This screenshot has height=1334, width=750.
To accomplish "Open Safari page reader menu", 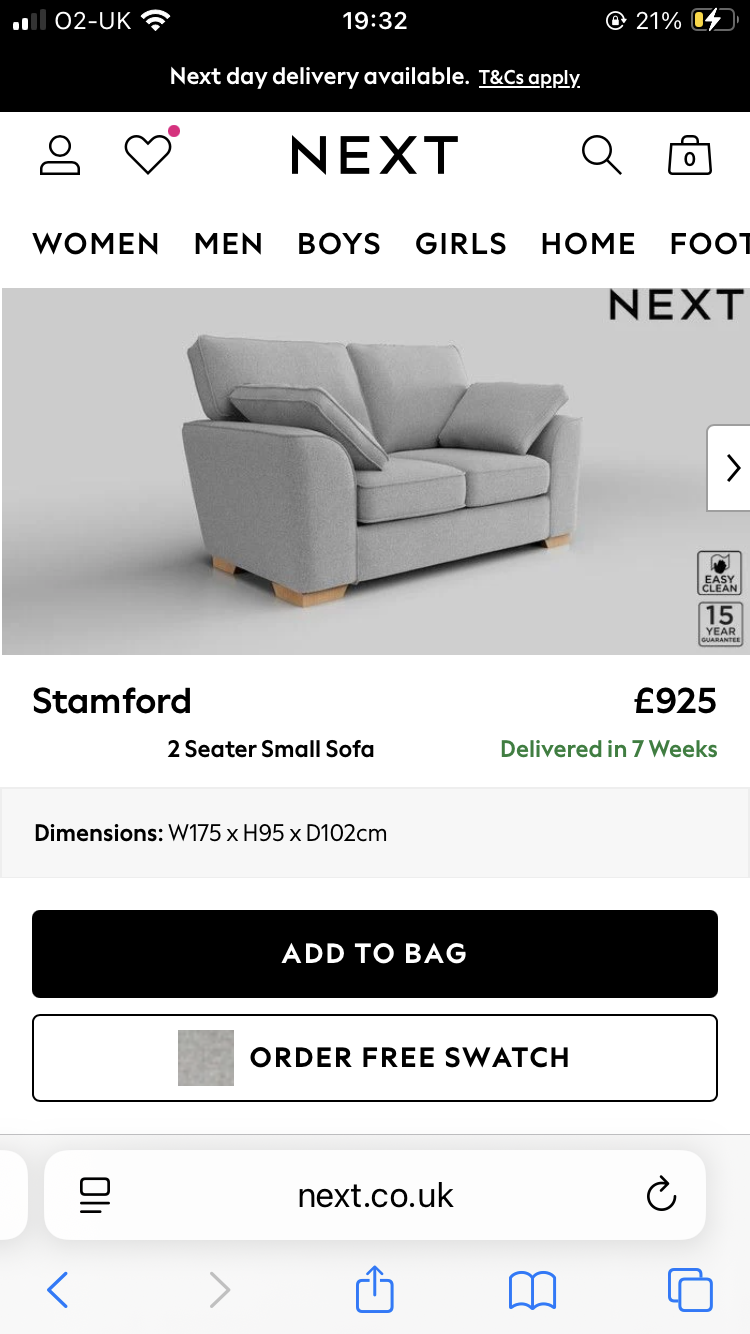I will coord(95,1195).
